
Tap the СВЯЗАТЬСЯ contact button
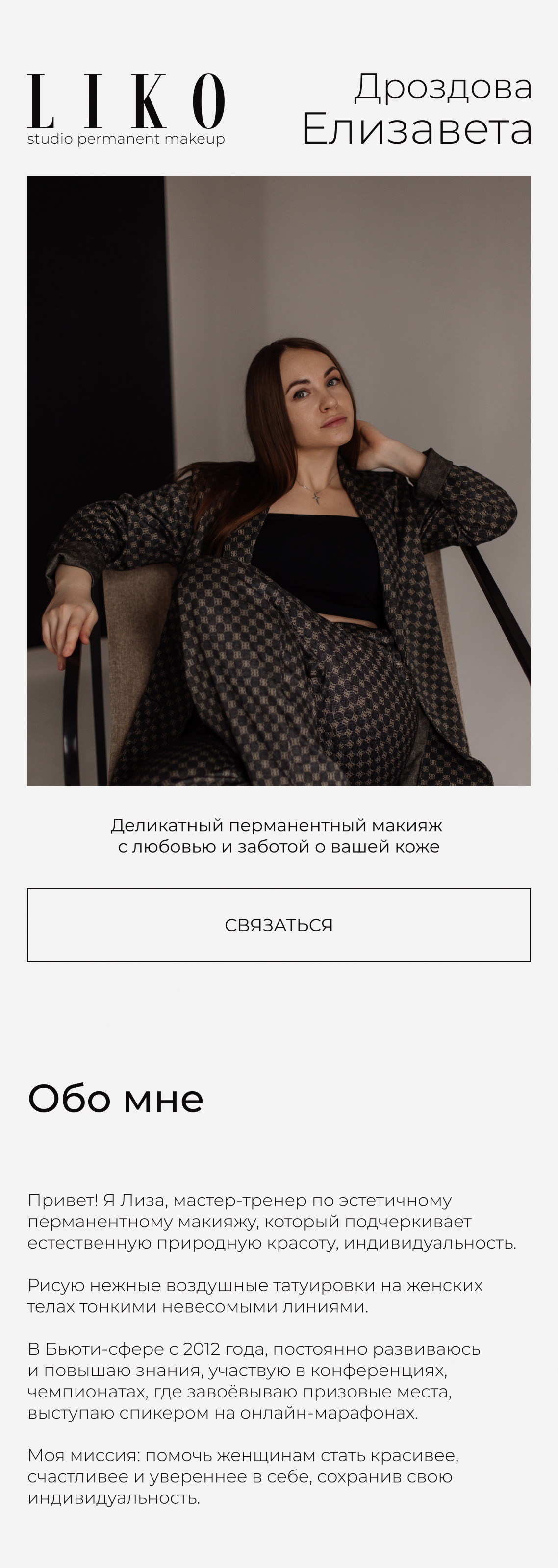click(279, 925)
